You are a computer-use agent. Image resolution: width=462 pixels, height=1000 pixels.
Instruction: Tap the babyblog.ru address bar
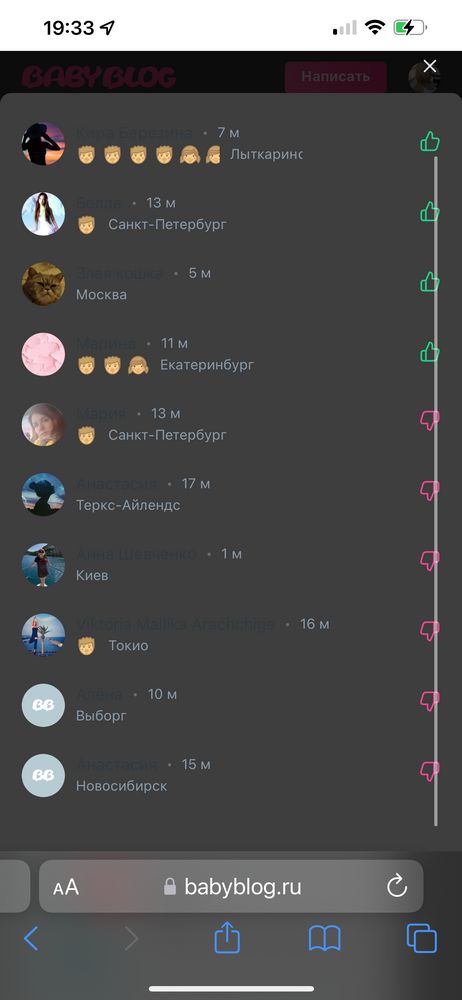coord(231,886)
